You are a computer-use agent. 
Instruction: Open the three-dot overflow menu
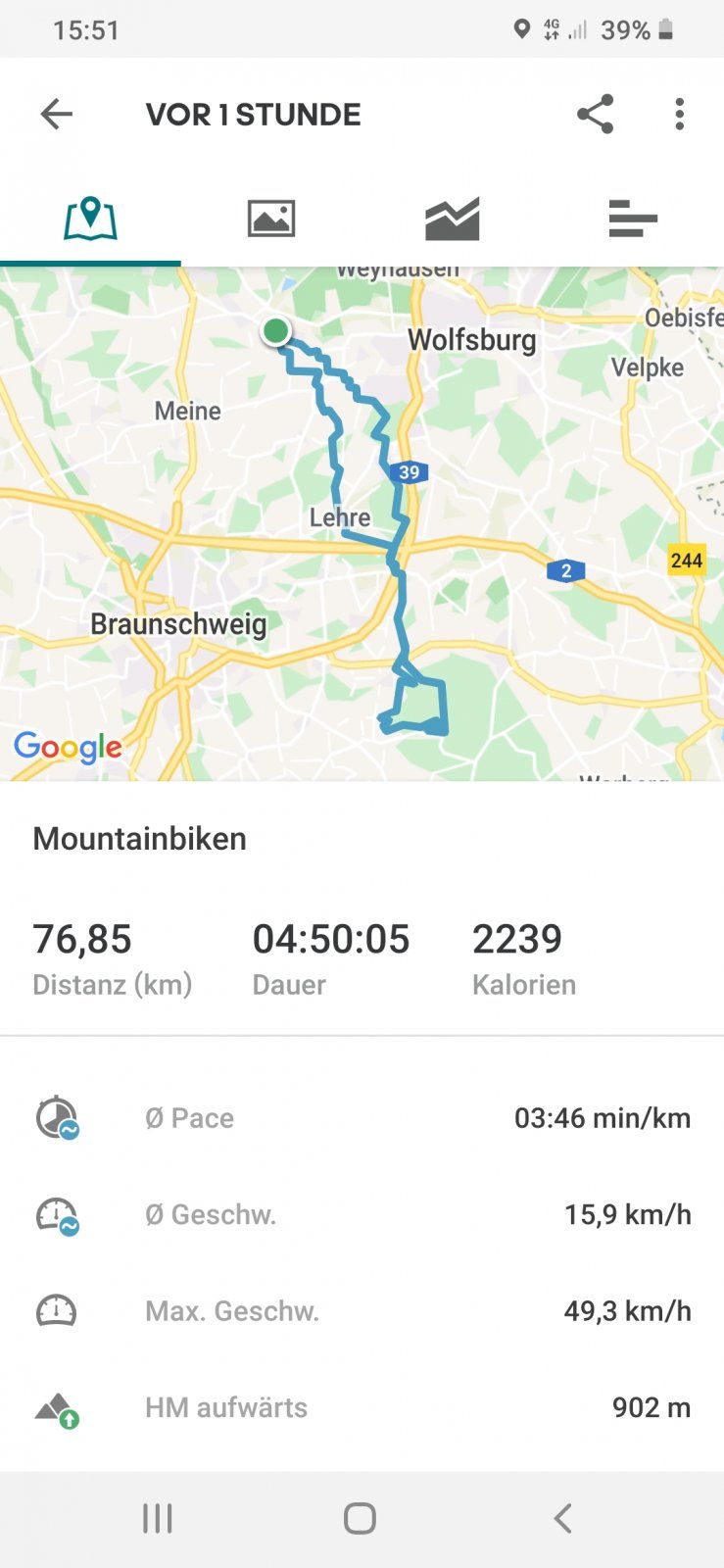[679, 115]
